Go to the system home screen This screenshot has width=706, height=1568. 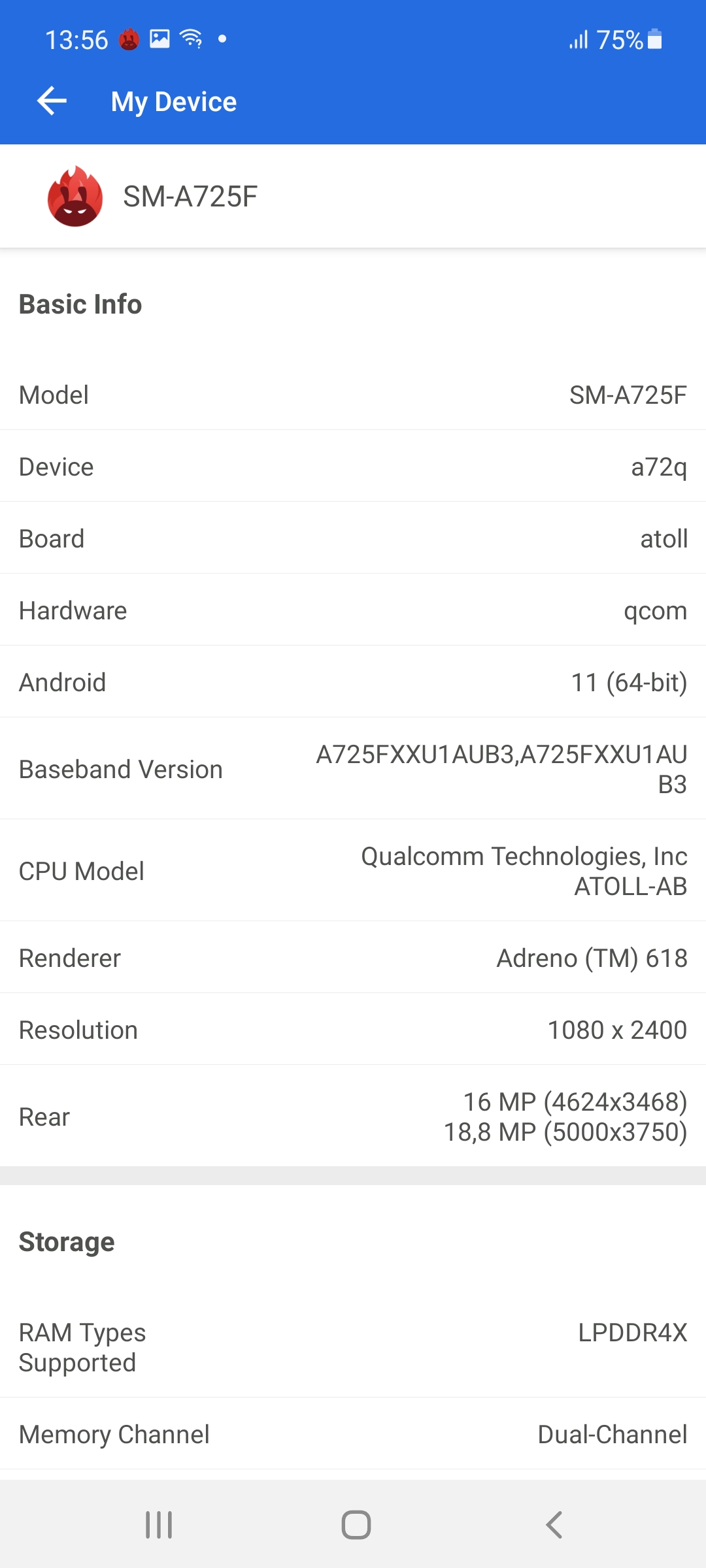(356, 1525)
